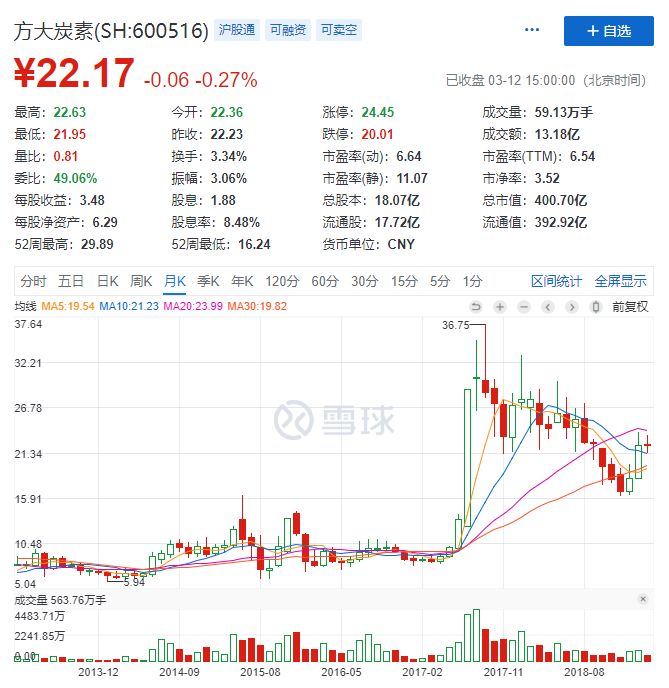Reset the chart with the undo icon
669x688 pixels.
475,307
